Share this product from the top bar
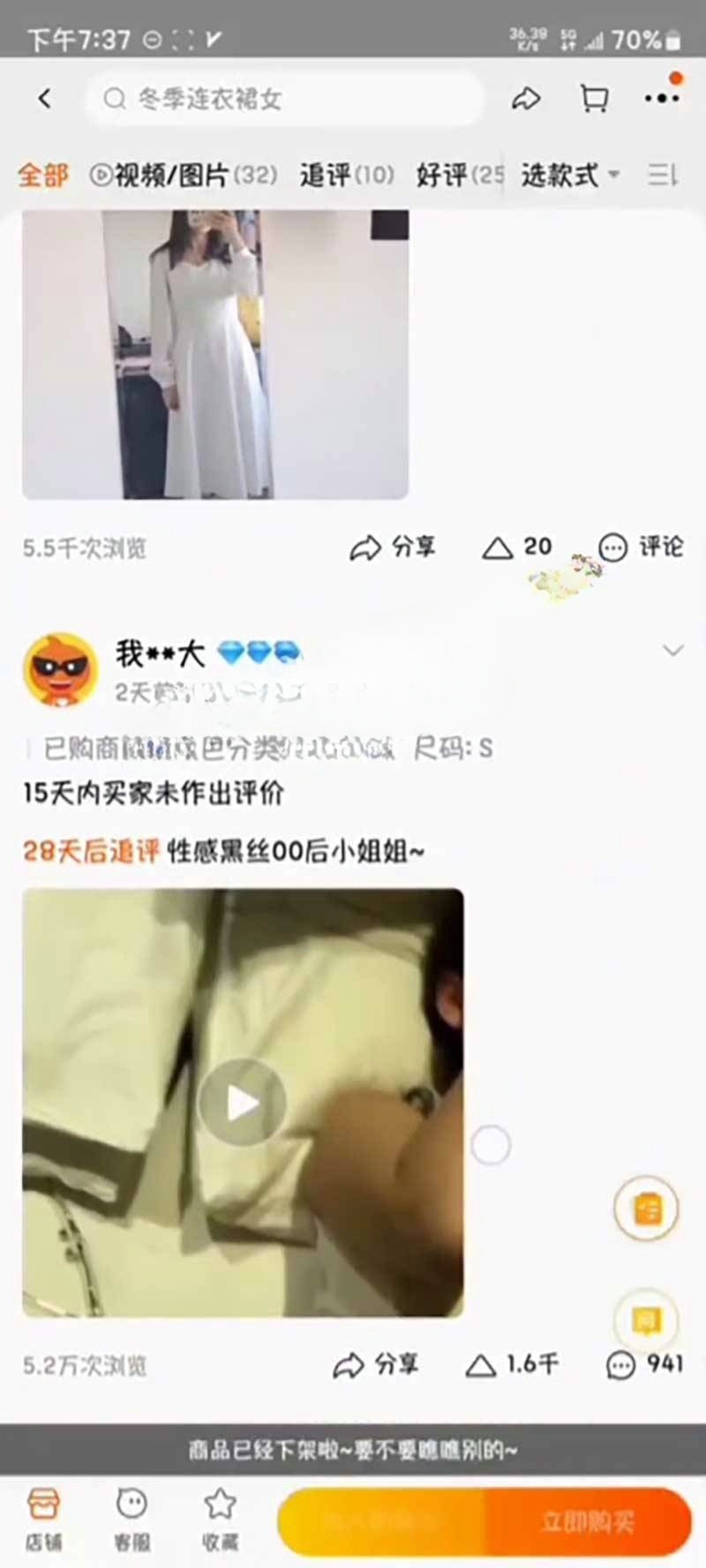Screen dimensions: 706x1568 (526, 99)
